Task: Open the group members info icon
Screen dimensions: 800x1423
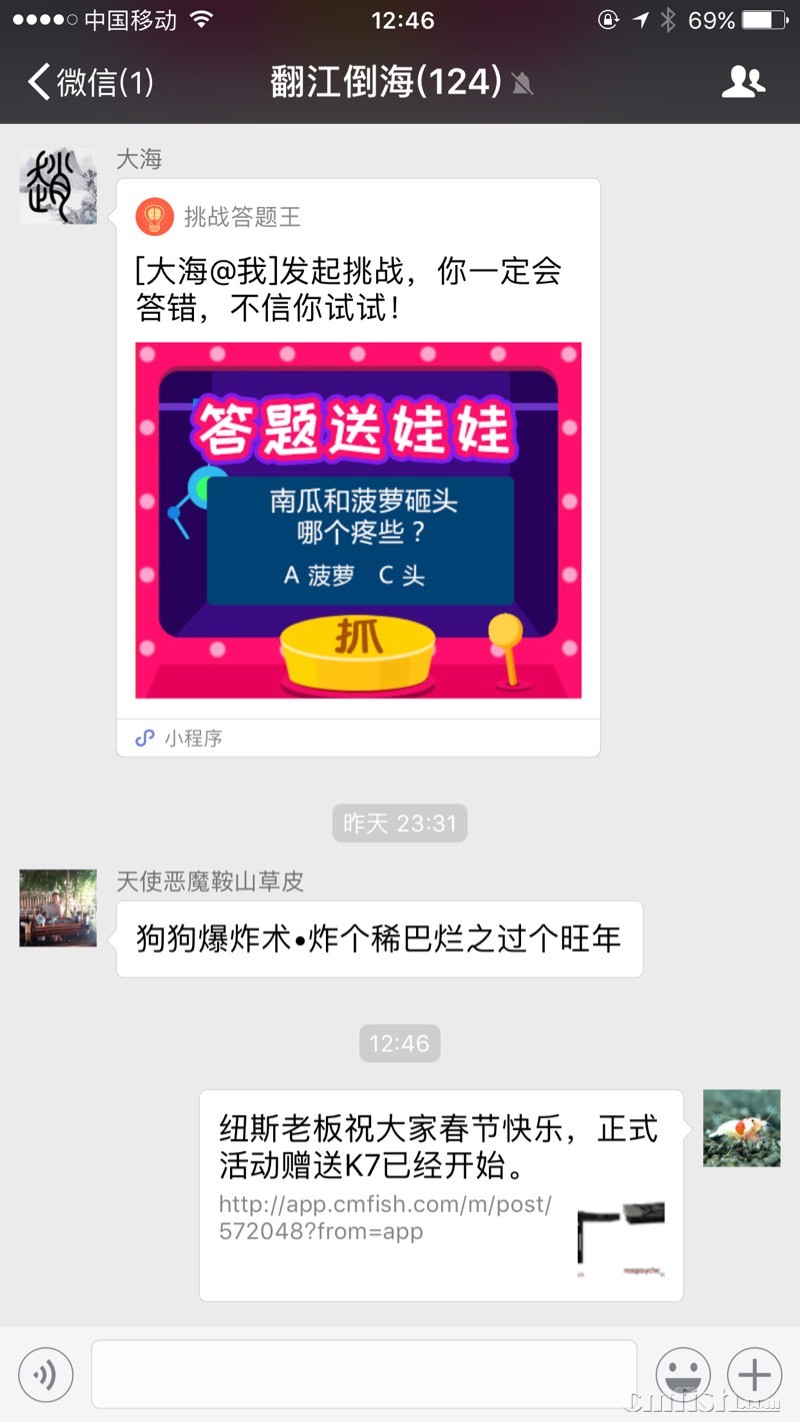Action: point(742,82)
